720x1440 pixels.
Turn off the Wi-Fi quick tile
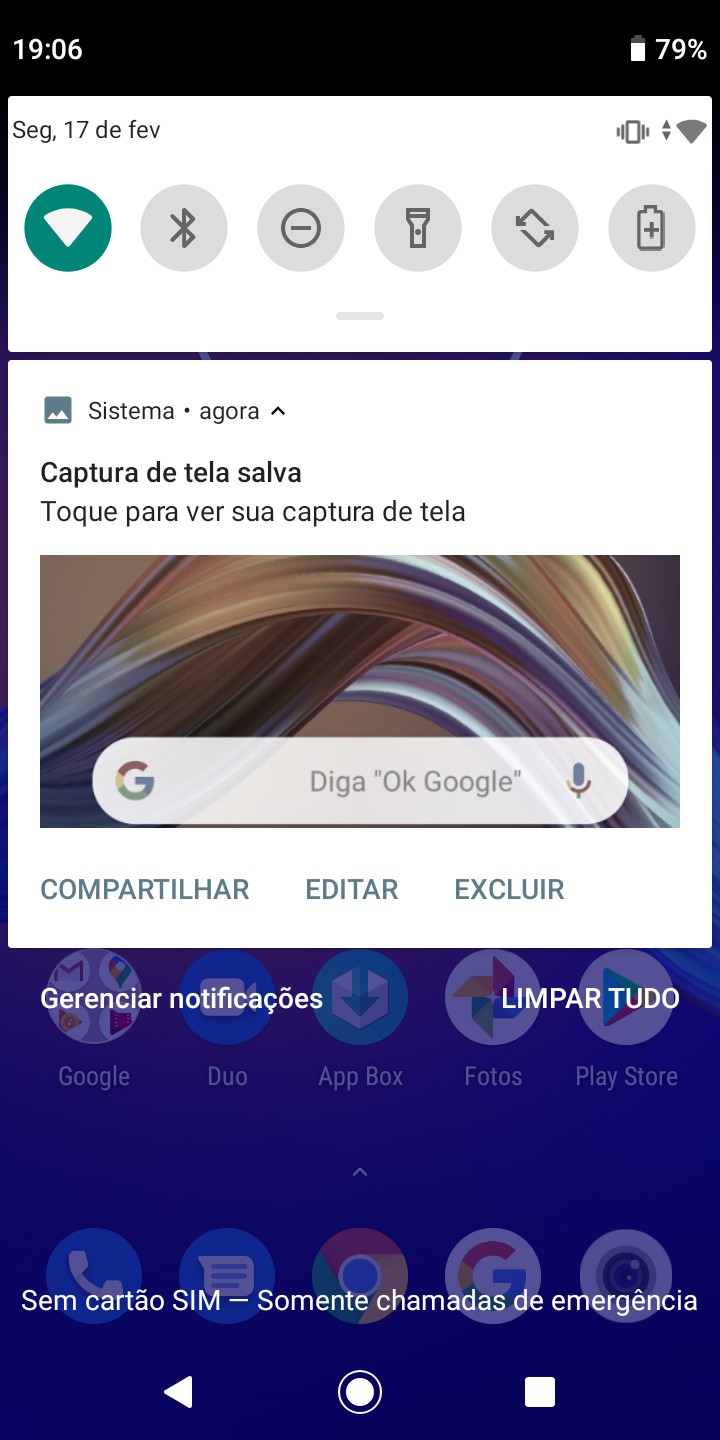[x=68, y=228]
